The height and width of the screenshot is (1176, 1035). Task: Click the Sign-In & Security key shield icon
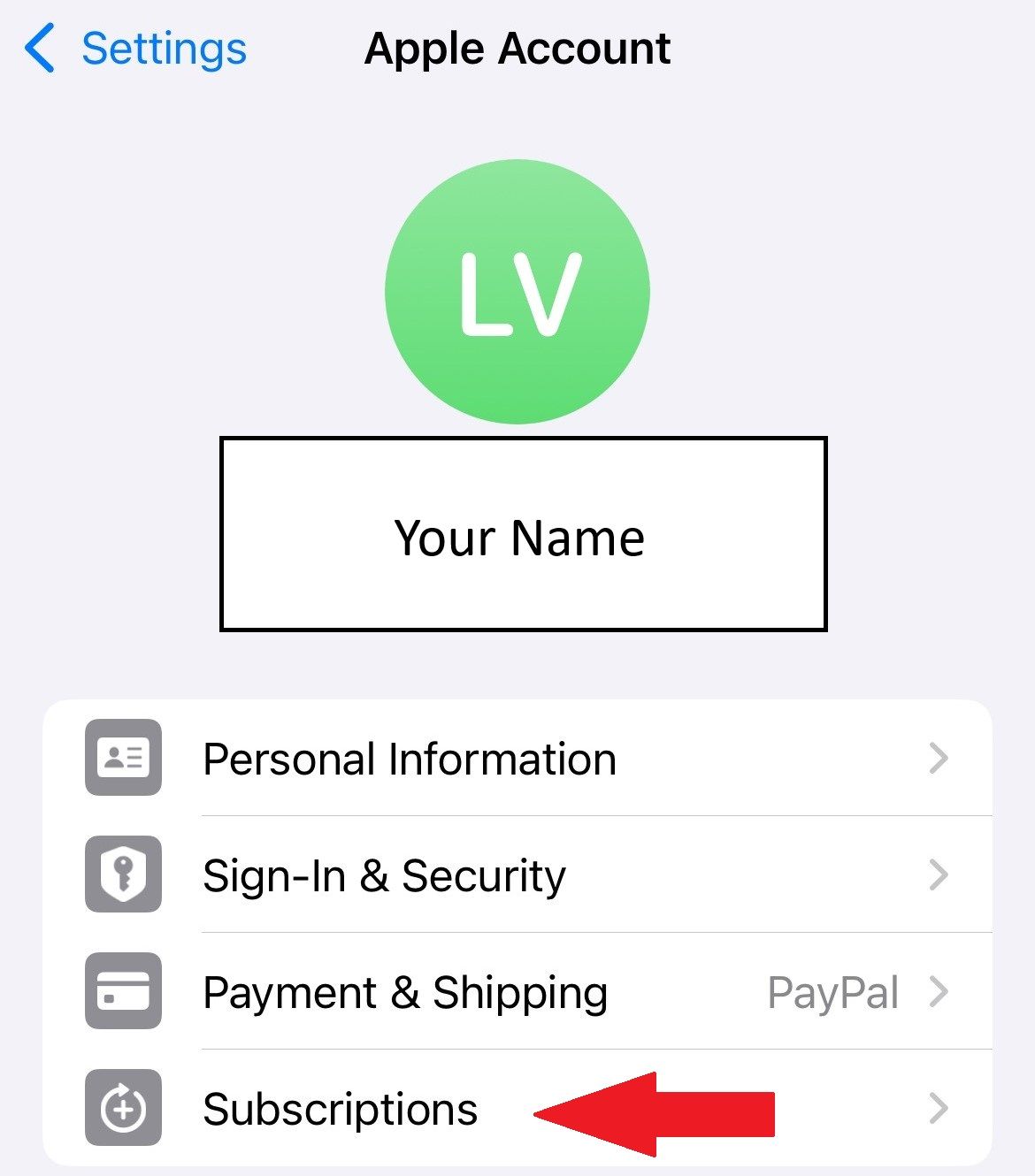pos(122,875)
